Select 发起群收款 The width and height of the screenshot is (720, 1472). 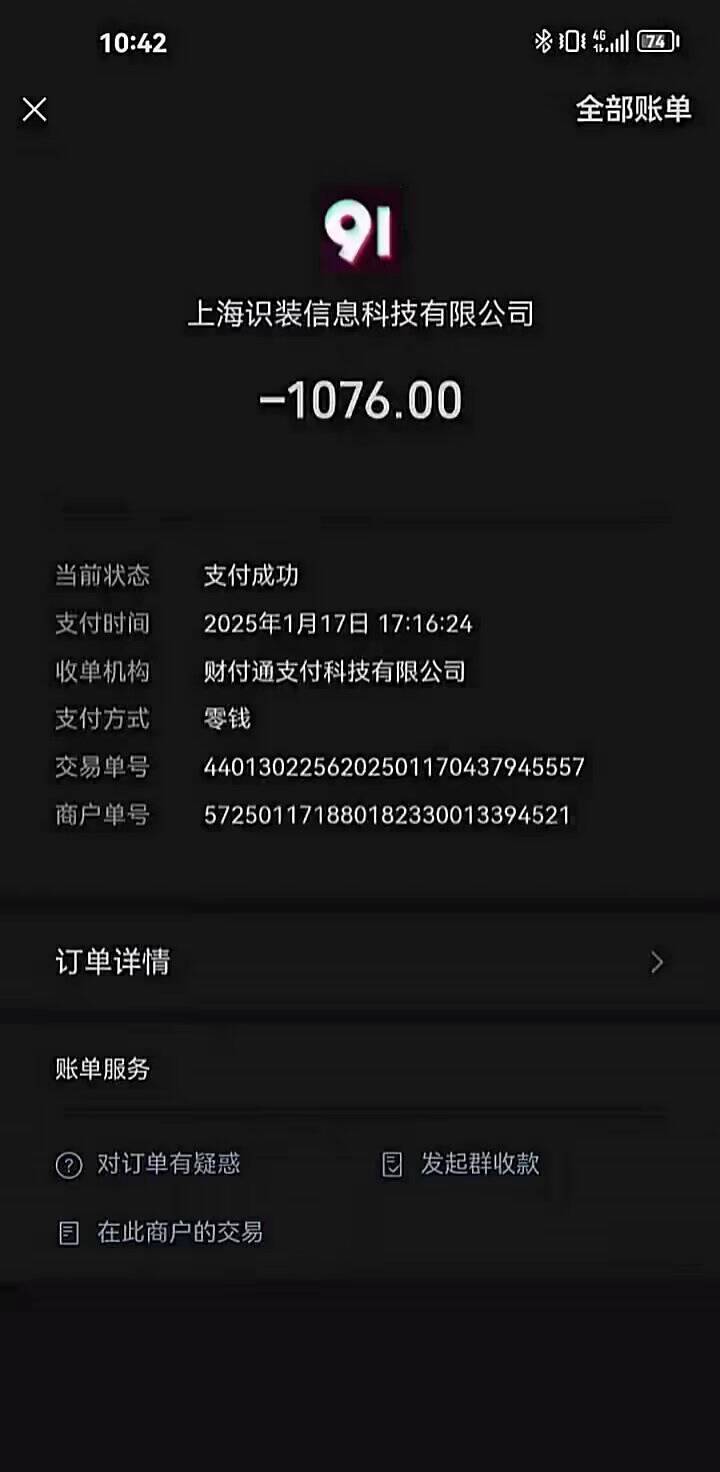(x=462, y=1164)
